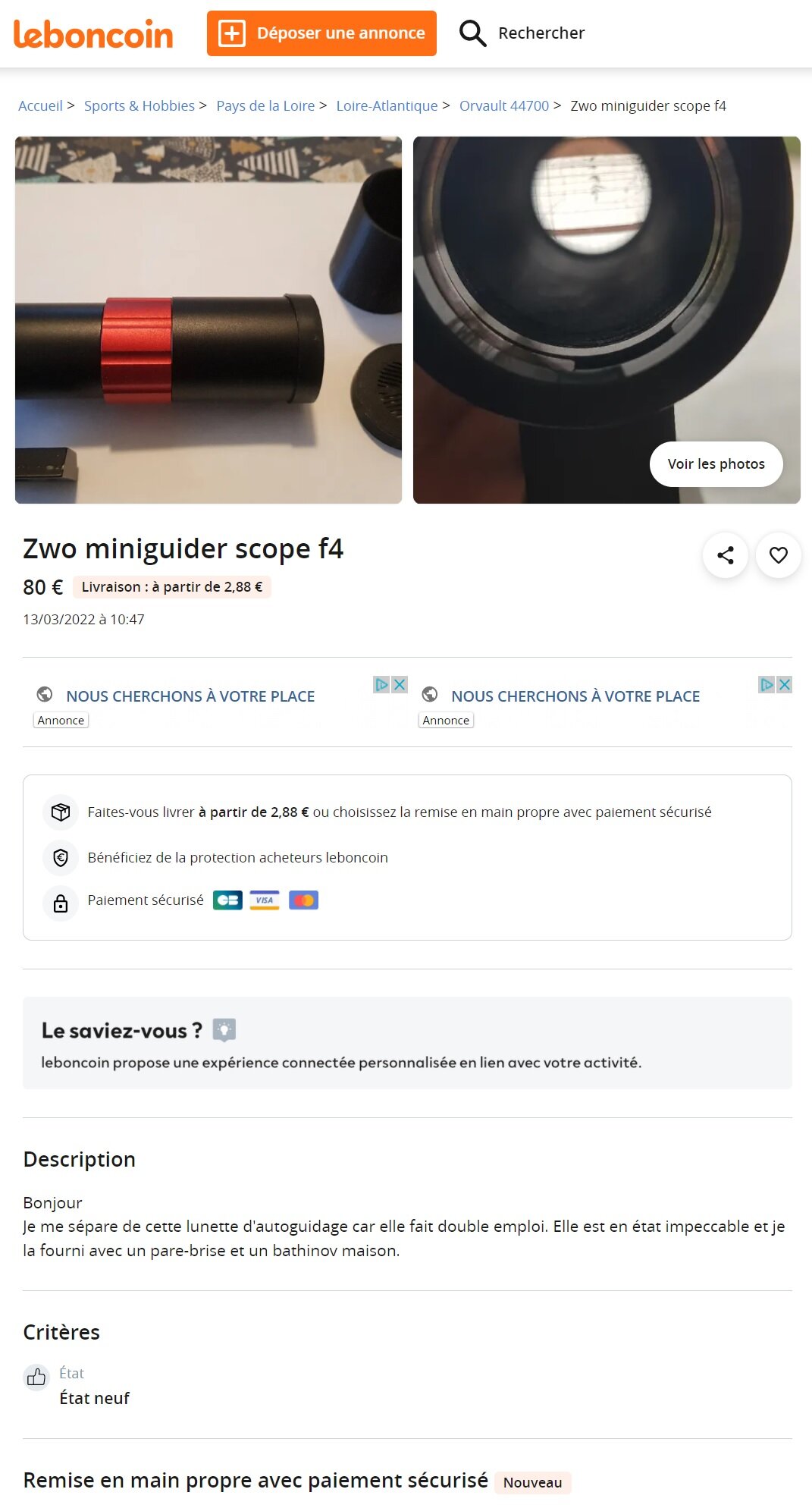Go to Accueil breadcrumb
Image resolution: width=812 pixels, height=1508 pixels.
point(40,106)
